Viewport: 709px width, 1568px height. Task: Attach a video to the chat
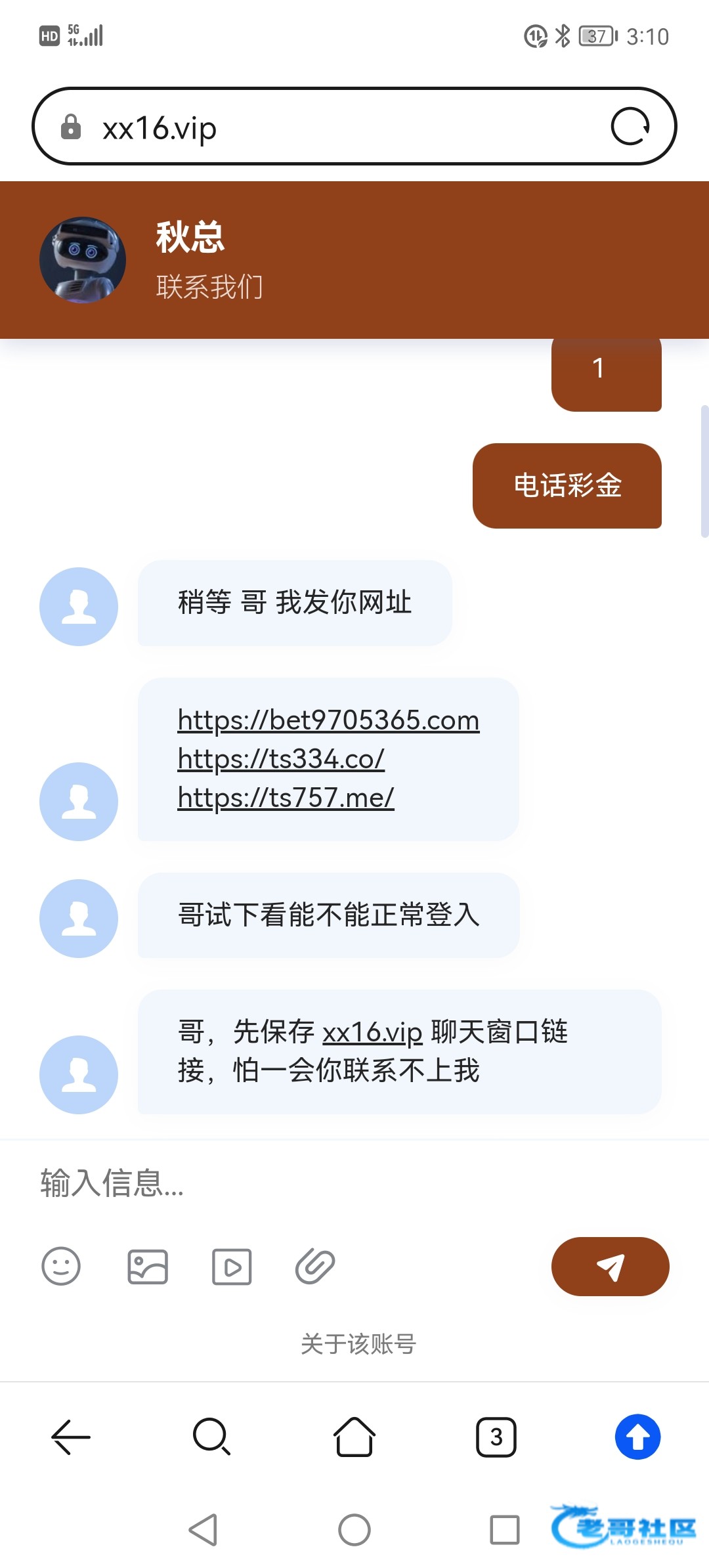coord(232,1266)
